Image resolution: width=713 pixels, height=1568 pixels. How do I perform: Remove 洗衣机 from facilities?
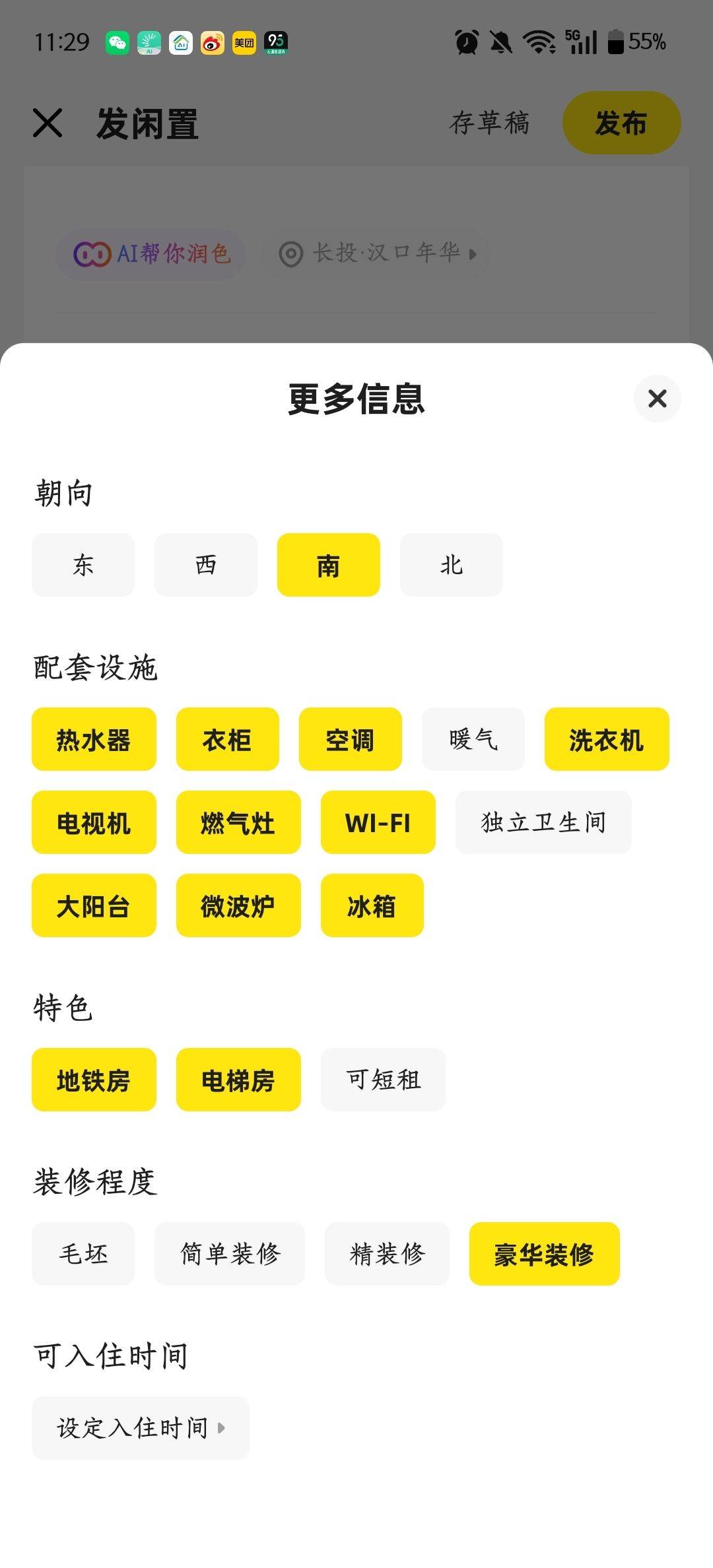pyautogui.click(x=607, y=739)
